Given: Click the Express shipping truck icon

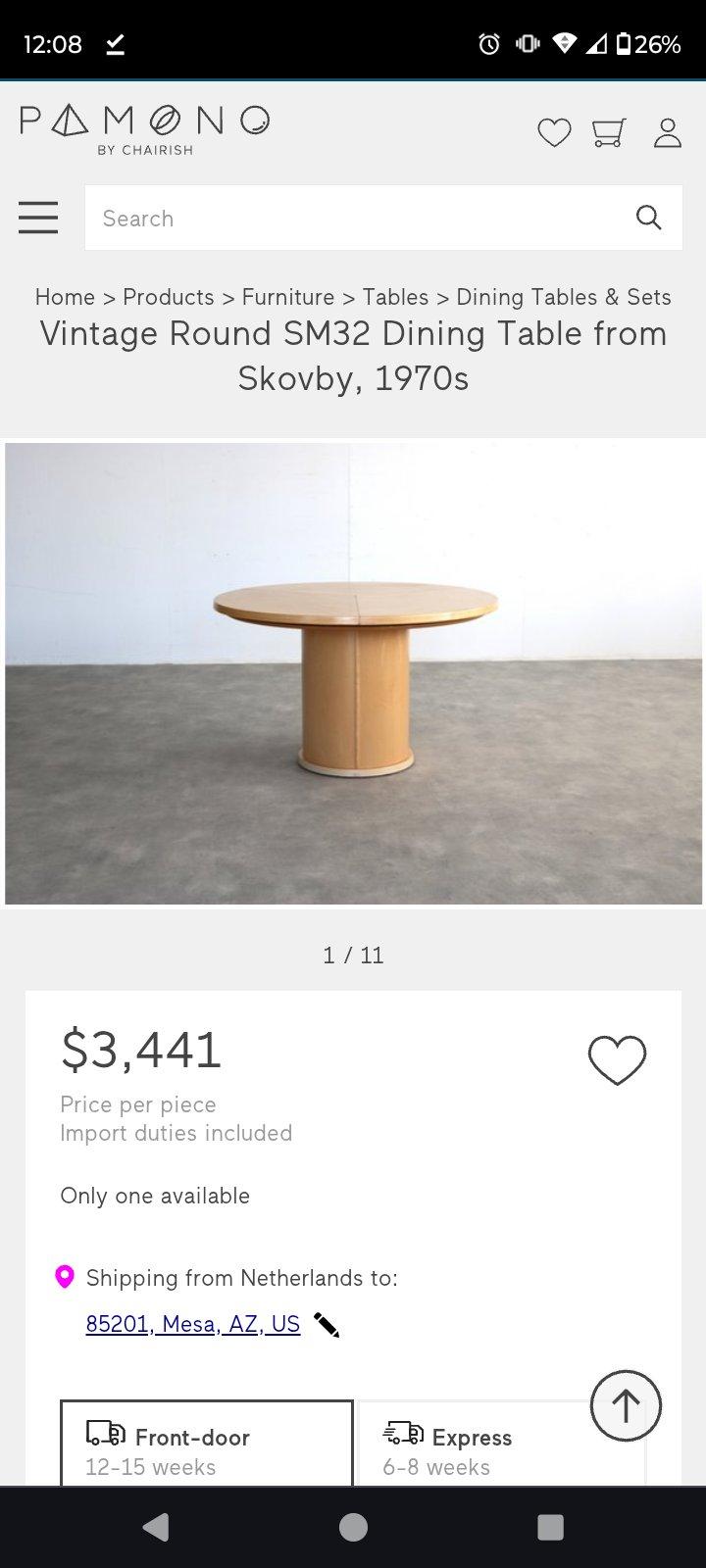Looking at the screenshot, I should [x=402, y=1437].
